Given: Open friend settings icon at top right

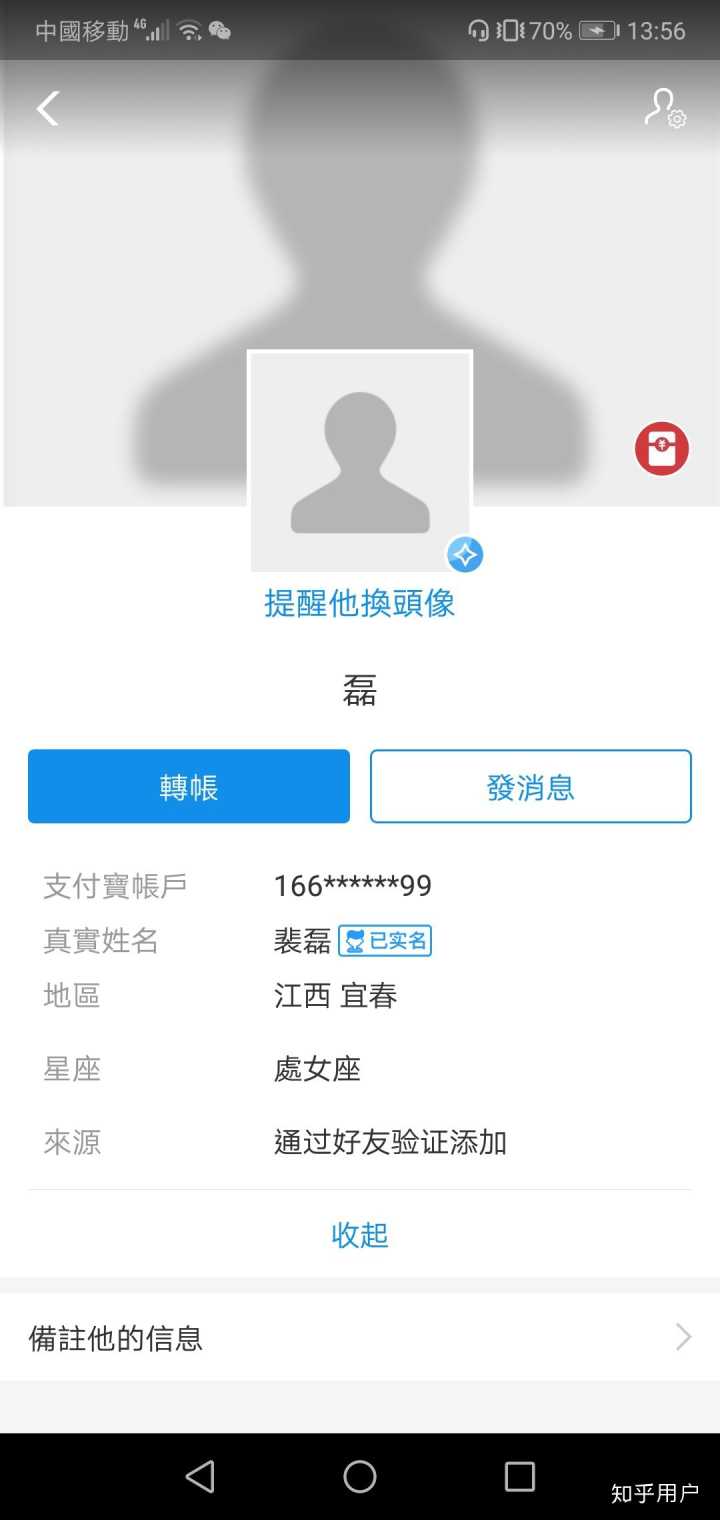Looking at the screenshot, I should pyautogui.click(x=664, y=108).
